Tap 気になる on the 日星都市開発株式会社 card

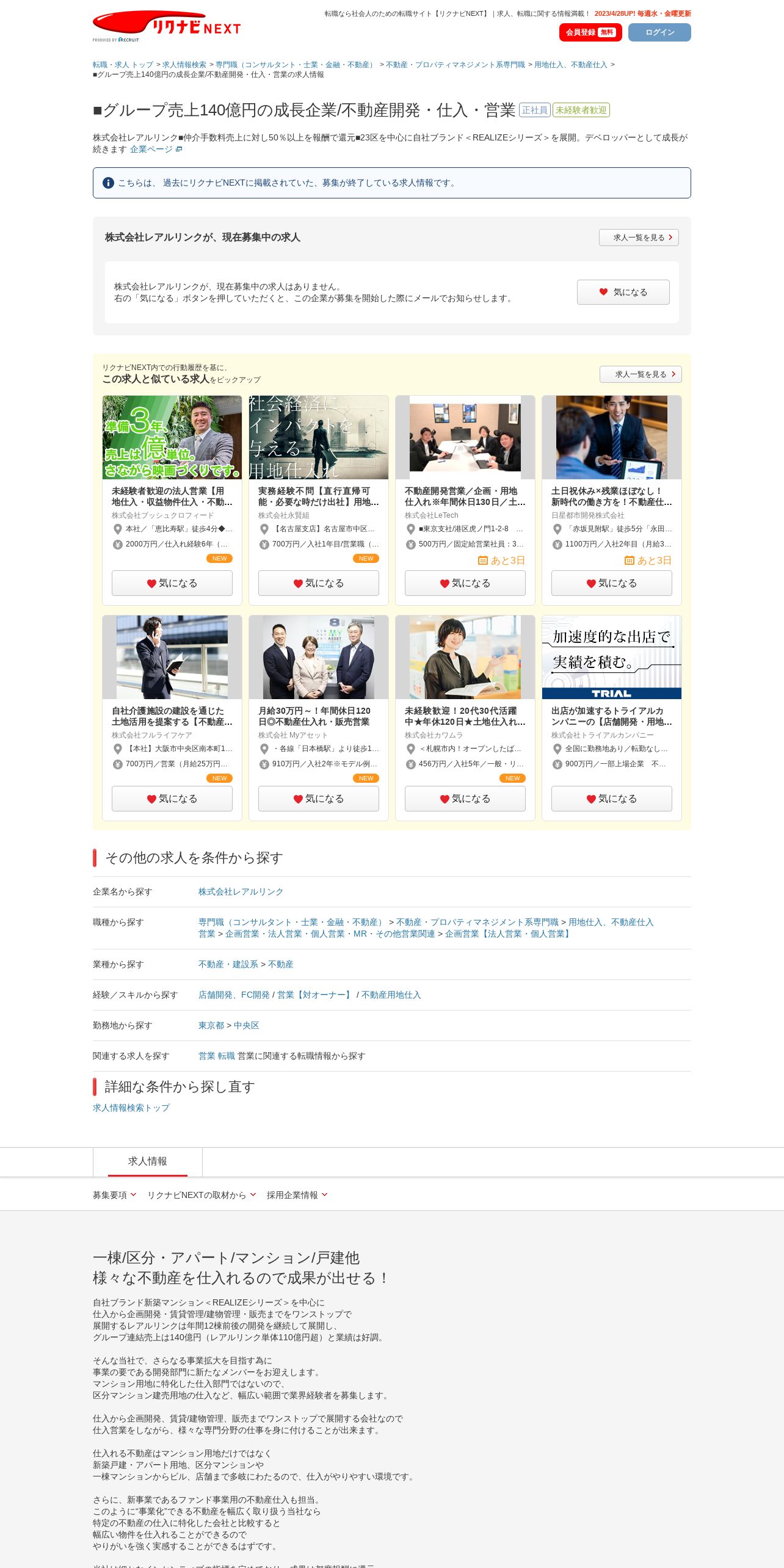(x=612, y=583)
